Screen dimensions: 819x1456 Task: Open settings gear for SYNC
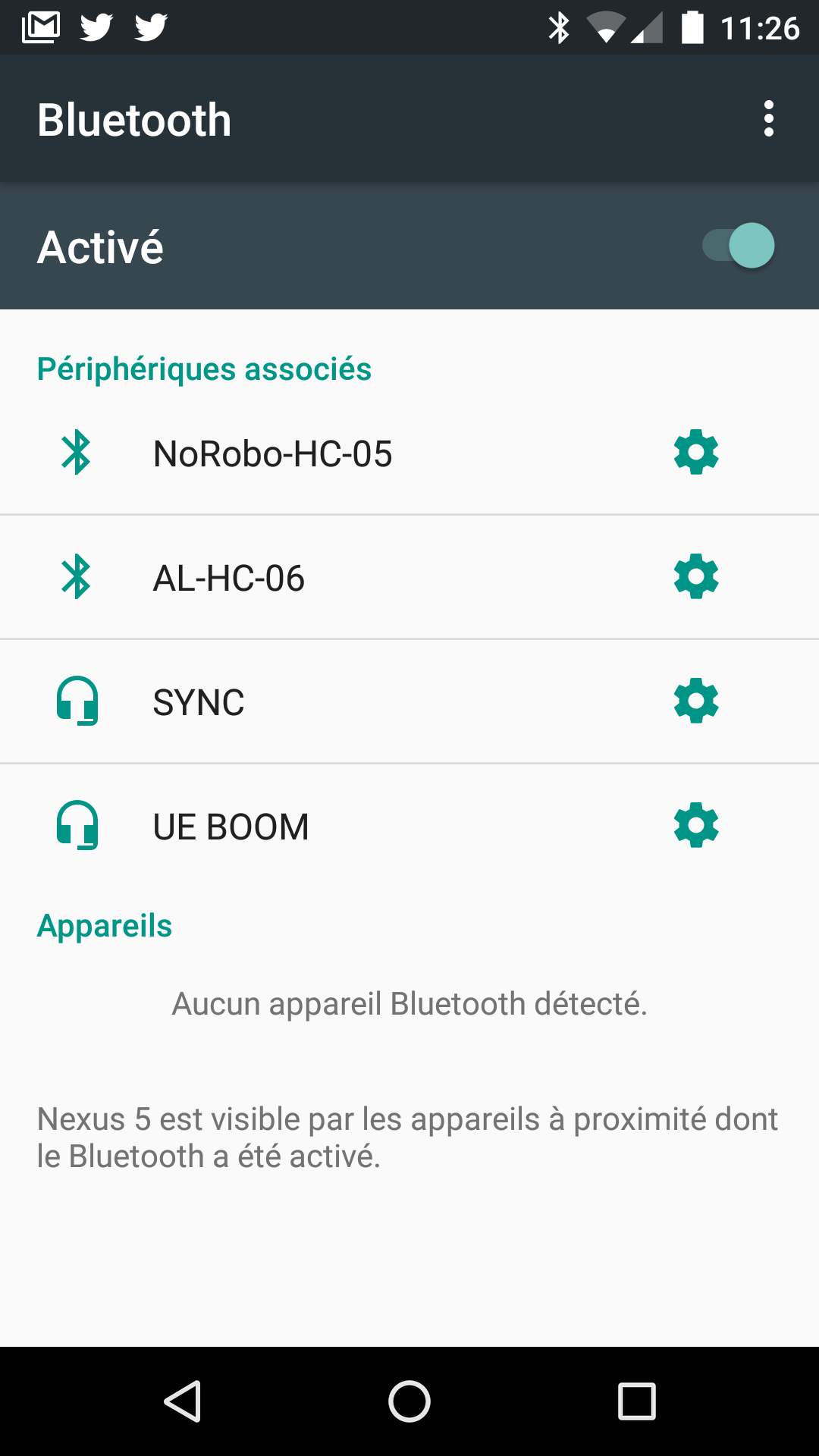pos(696,701)
